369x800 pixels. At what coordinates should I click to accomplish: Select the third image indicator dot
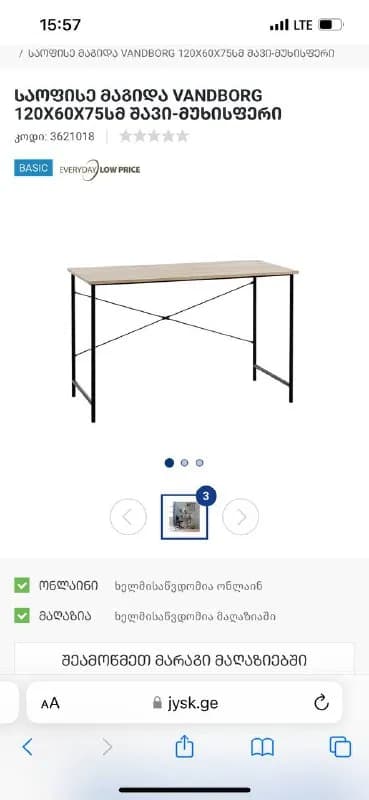coord(200,463)
